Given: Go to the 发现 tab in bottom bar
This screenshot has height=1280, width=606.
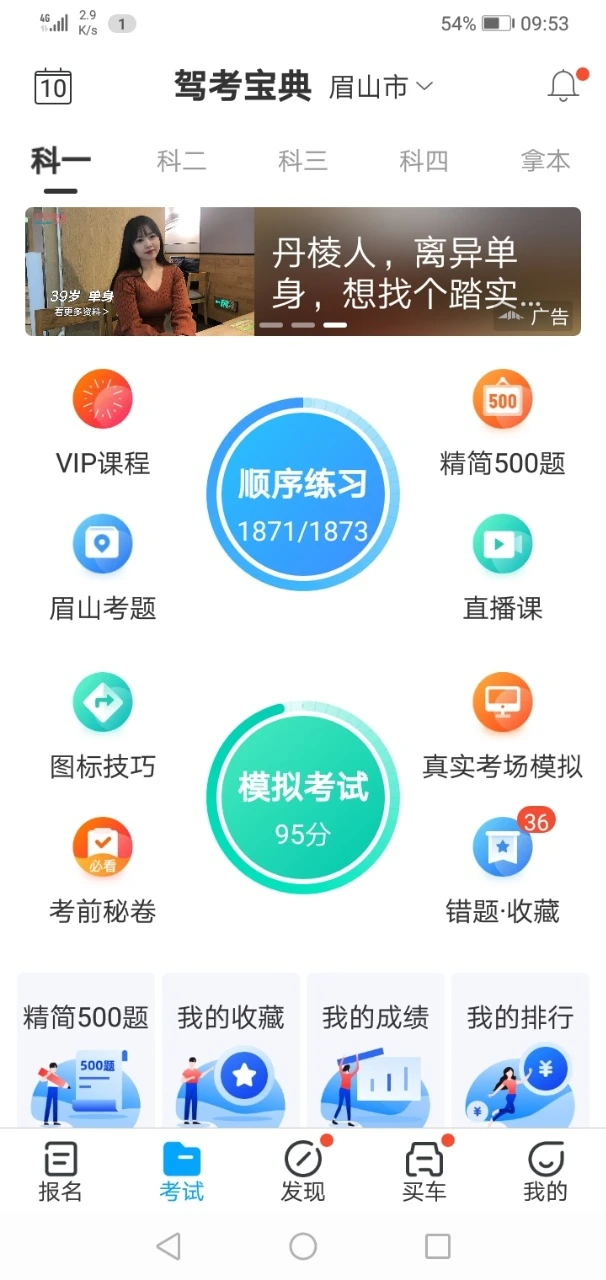Looking at the screenshot, I should (303, 1170).
